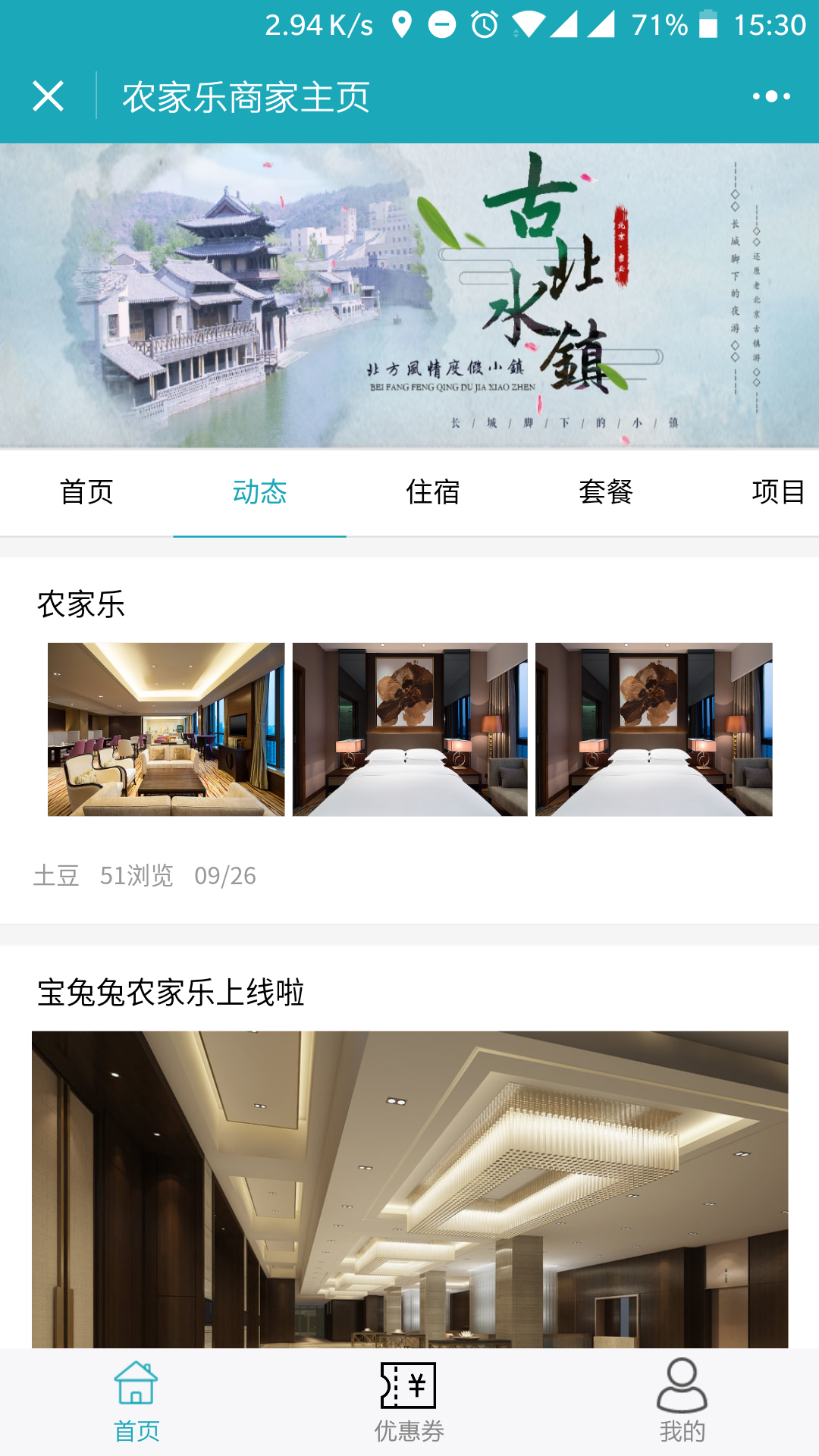View the lounge photo in 农家乐 post
This screenshot has height=1456, width=819.
(x=166, y=730)
